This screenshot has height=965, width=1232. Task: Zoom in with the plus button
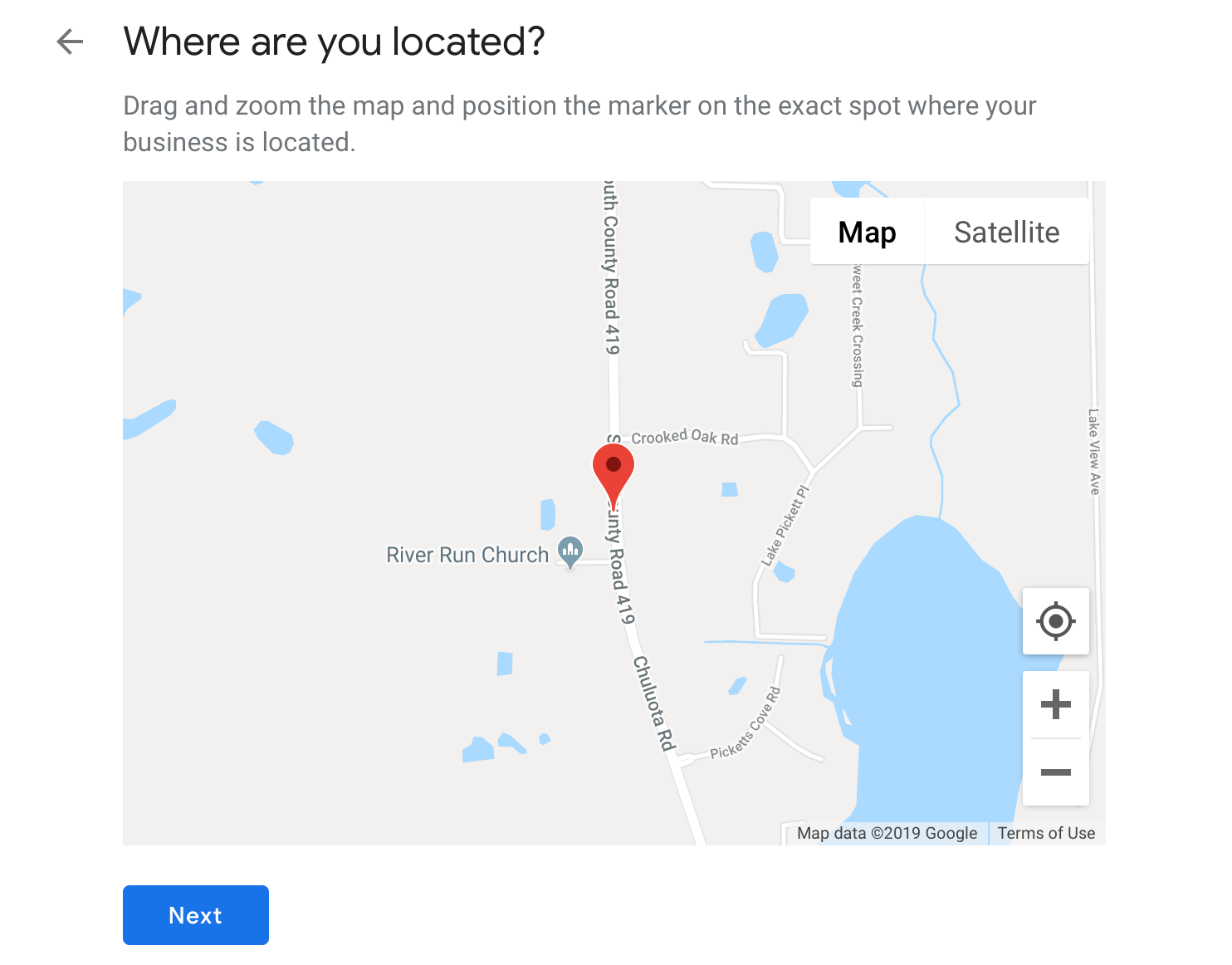[1055, 704]
